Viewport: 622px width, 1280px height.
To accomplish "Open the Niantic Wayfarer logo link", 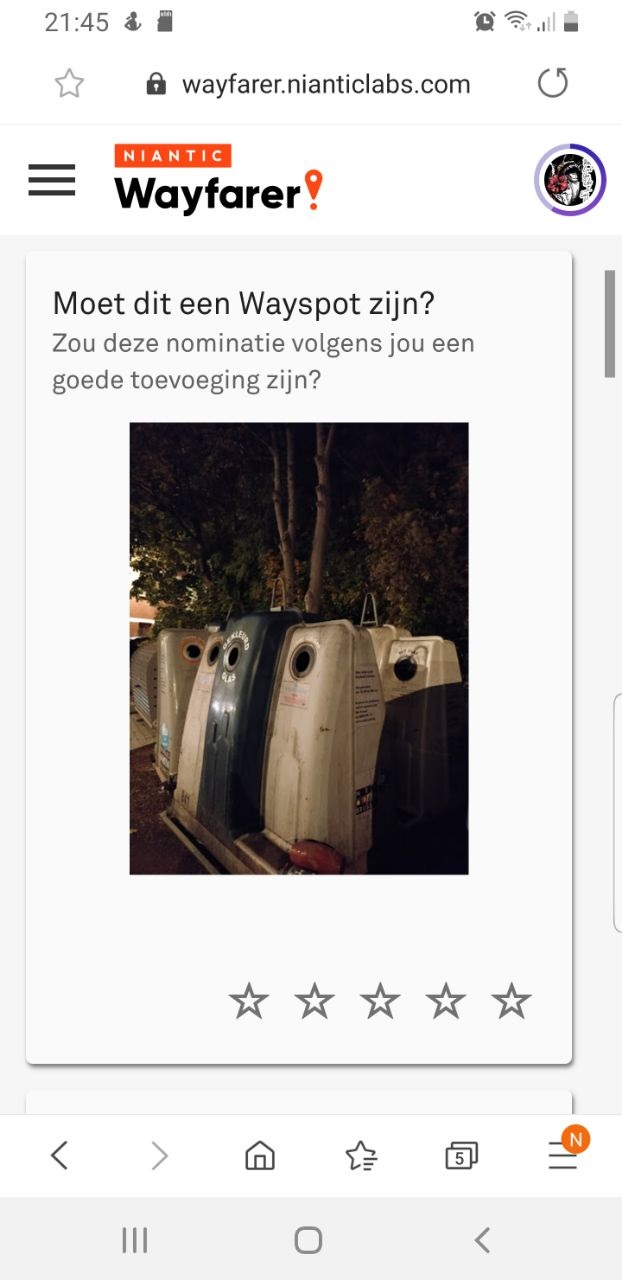I will point(219,180).
